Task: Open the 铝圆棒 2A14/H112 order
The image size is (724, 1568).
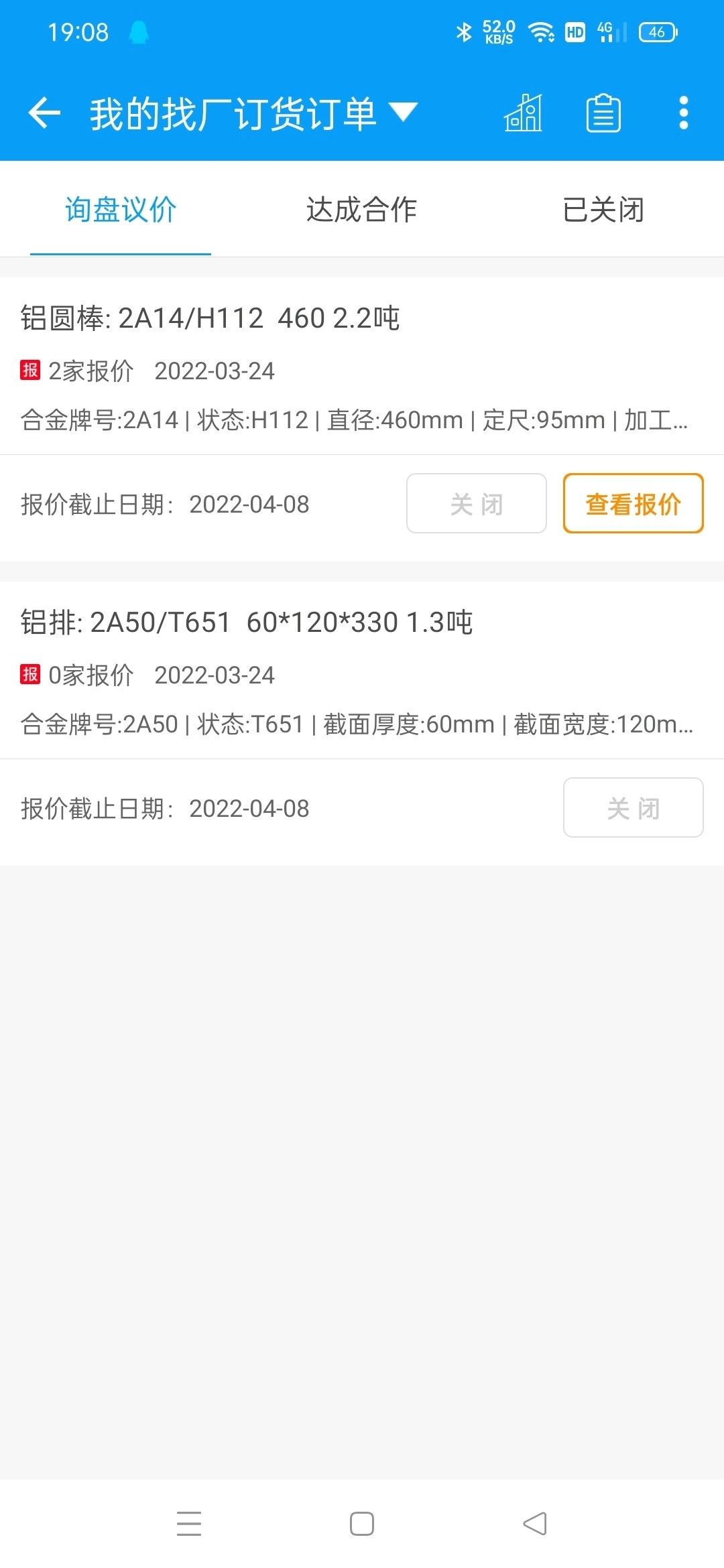Action: [362, 366]
